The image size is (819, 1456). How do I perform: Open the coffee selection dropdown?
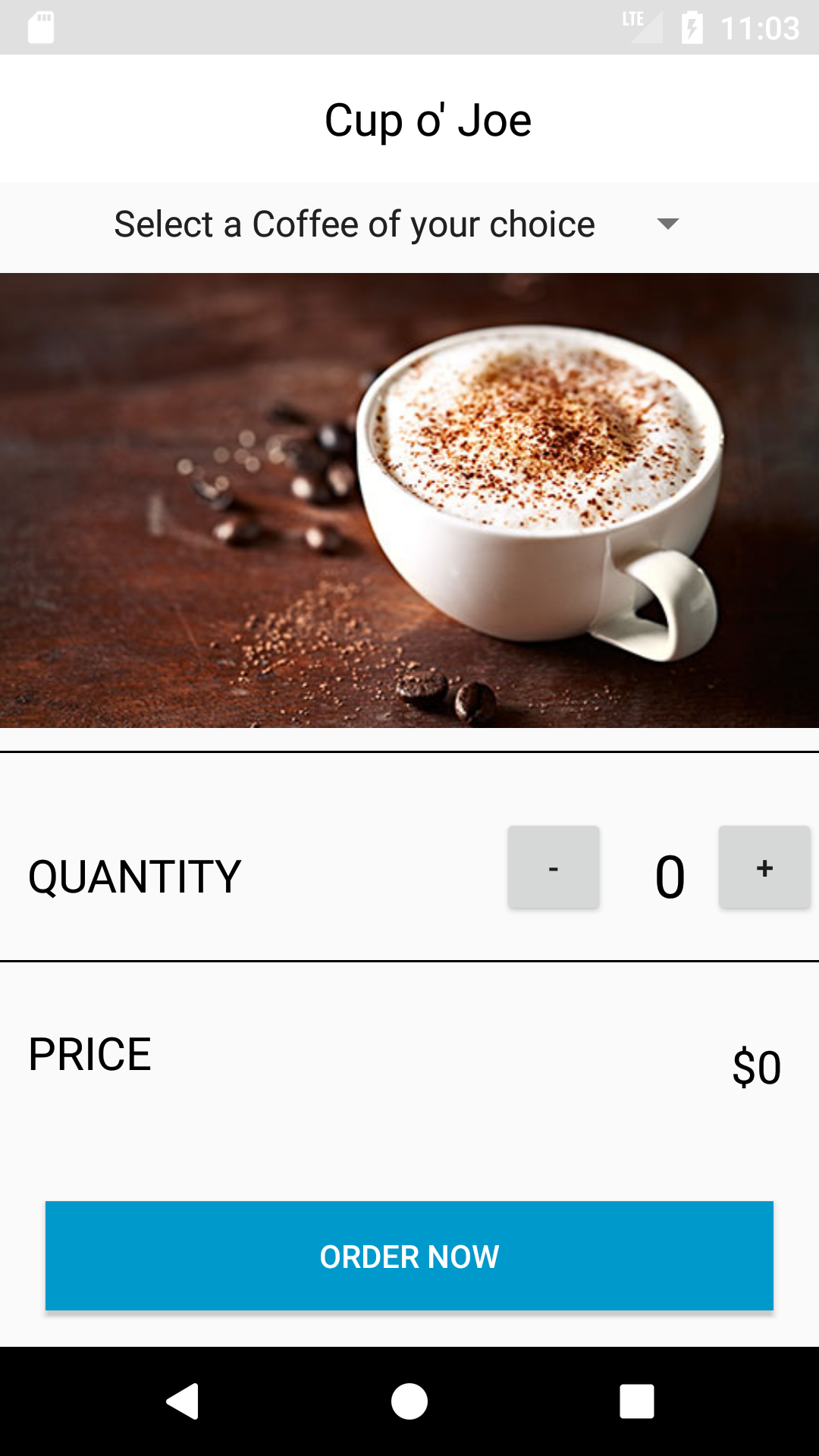396,224
